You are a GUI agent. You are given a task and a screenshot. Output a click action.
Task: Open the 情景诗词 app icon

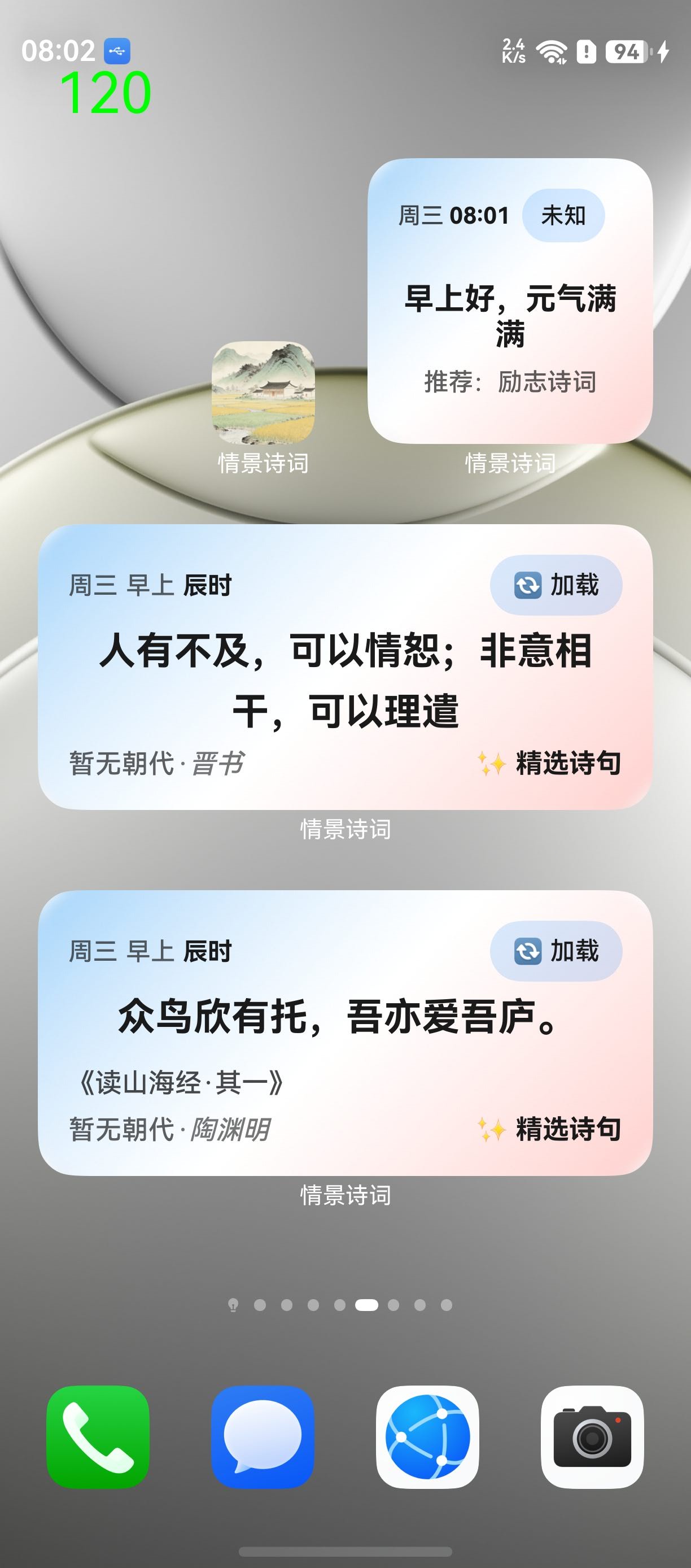tap(263, 393)
